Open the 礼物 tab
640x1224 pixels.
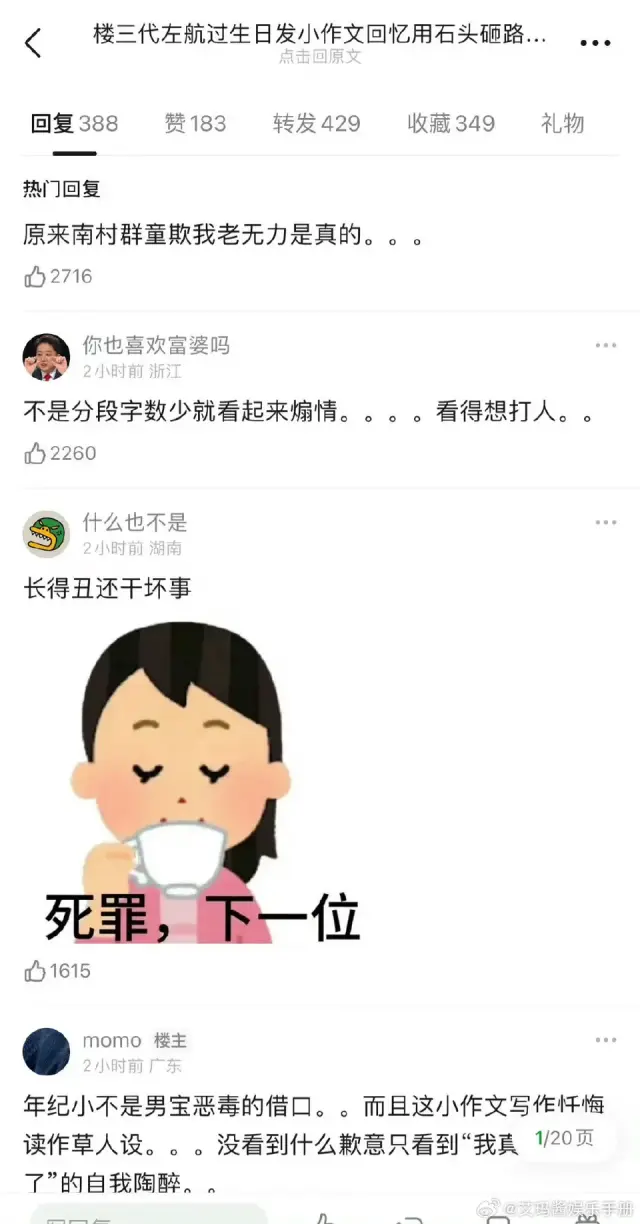click(x=562, y=124)
